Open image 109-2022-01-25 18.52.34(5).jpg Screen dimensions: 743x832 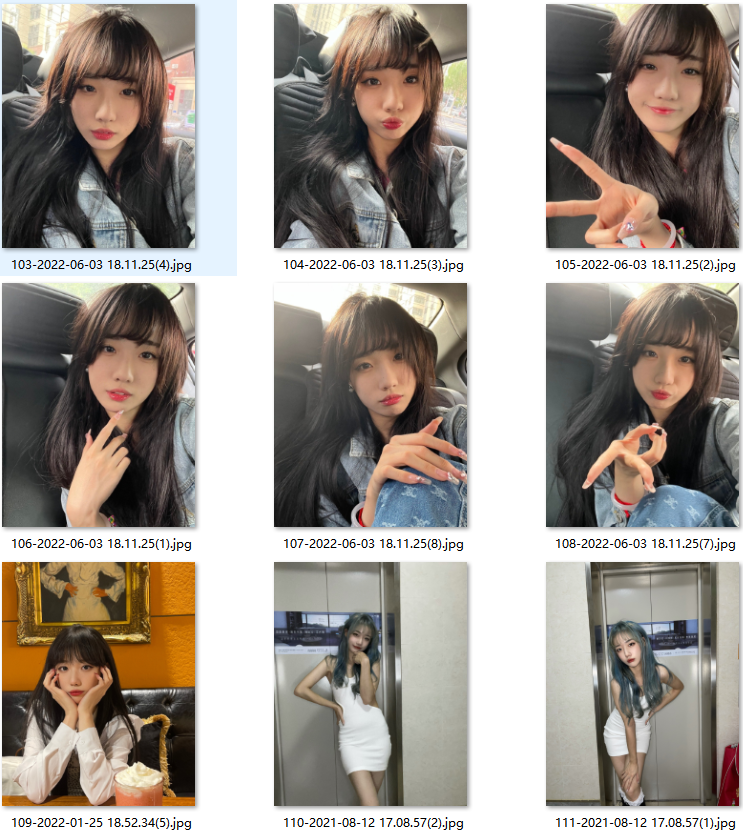point(99,684)
